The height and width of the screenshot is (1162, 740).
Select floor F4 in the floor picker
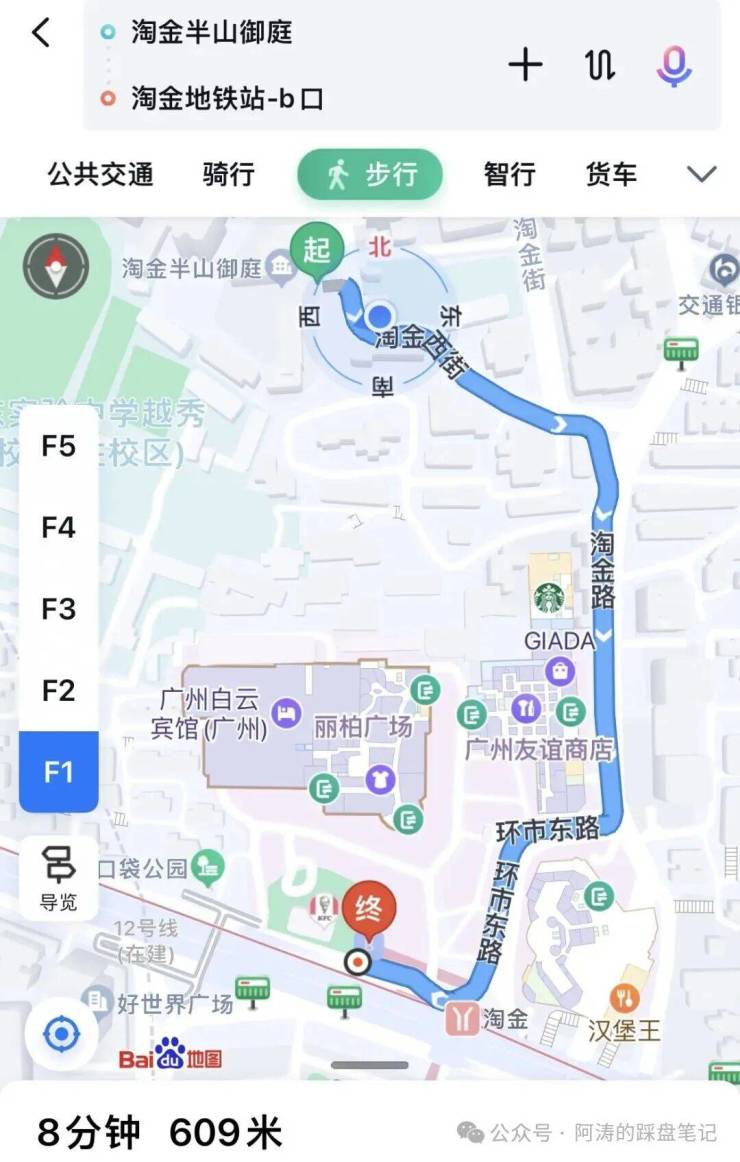pos(59,527)
